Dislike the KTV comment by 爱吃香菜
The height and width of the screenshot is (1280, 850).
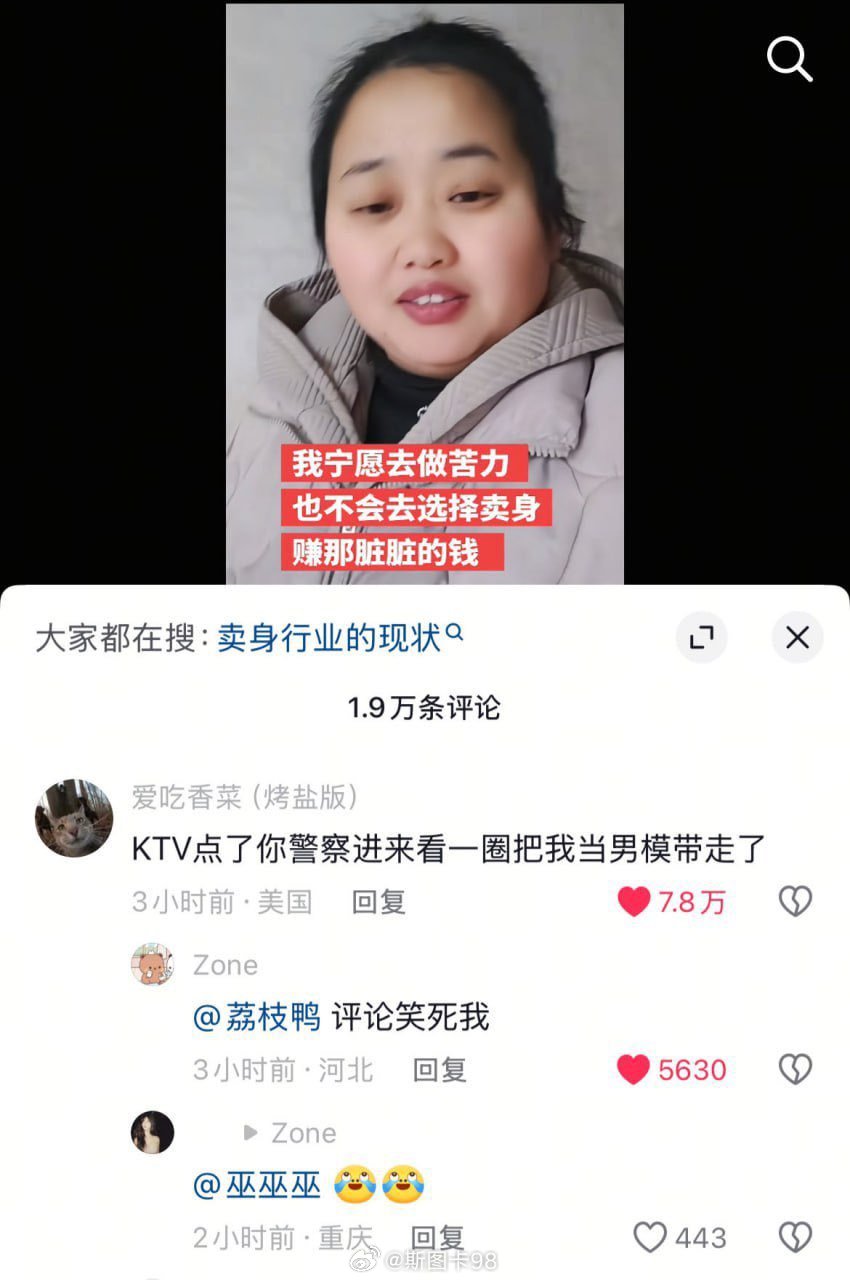pyautogui.click(x=795, y=900)
